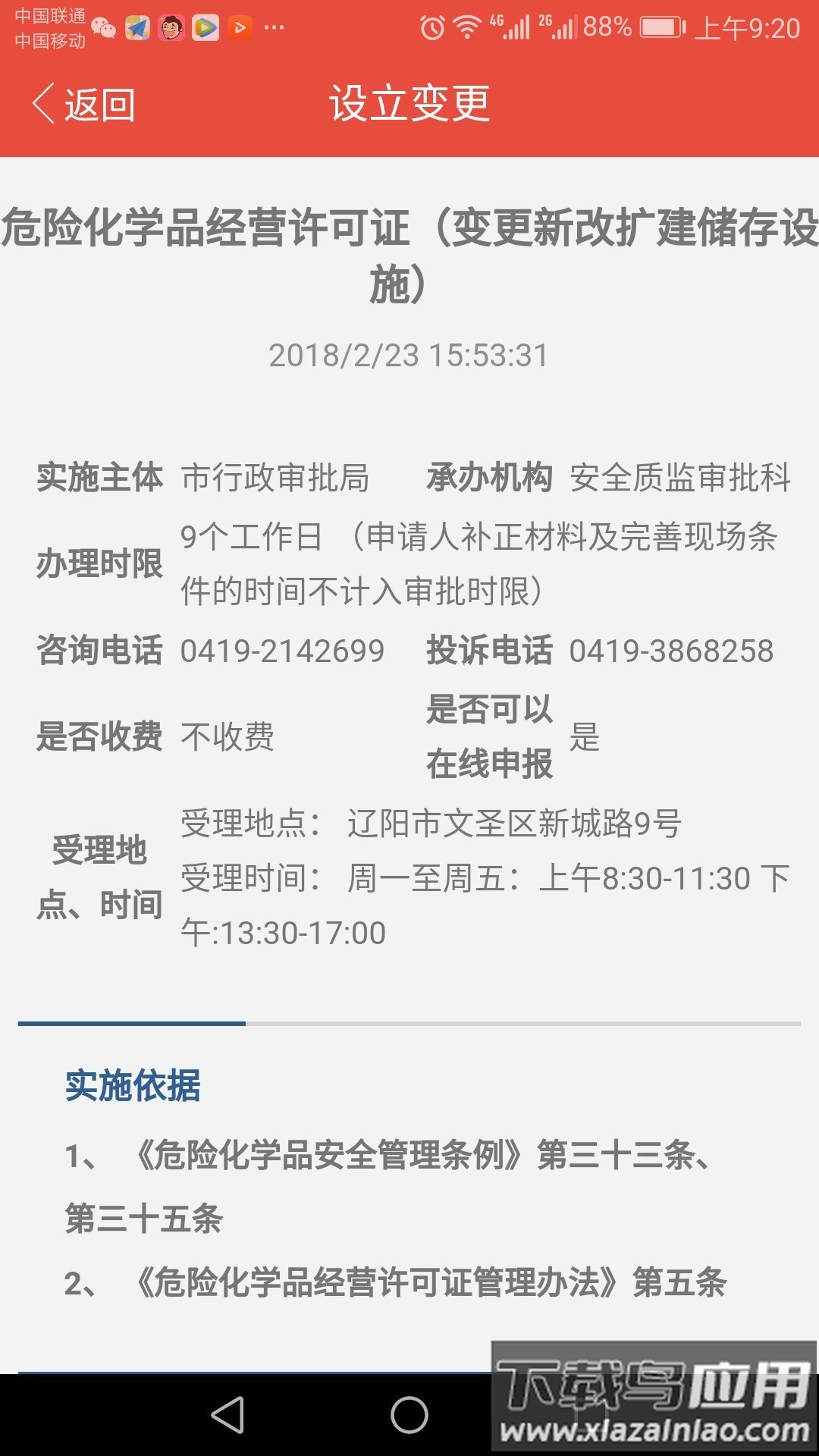Tap the 返回 back button
Viewport: 819px width, 1456px height.
pos(83,106)
